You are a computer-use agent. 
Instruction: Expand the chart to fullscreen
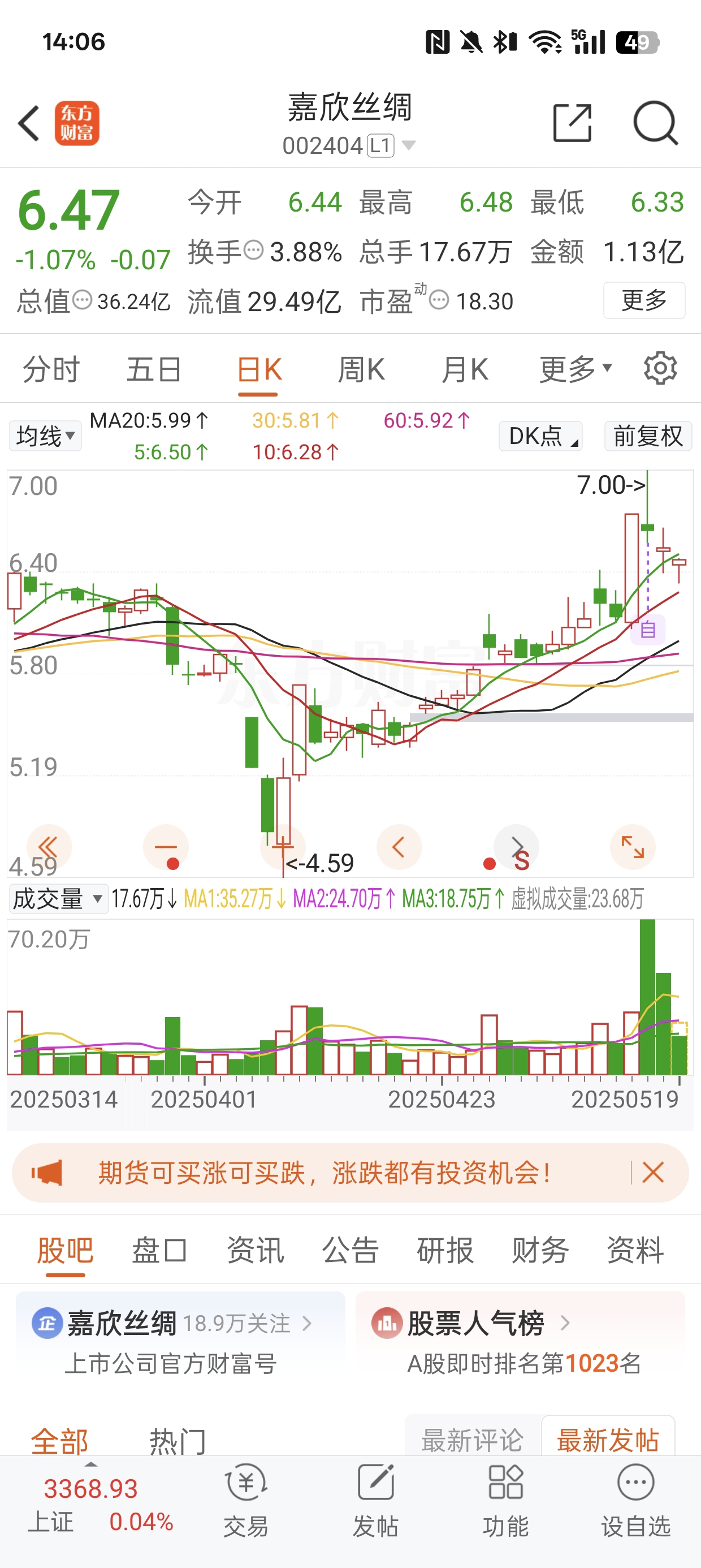pyautogui.click(x=632, y=847)
